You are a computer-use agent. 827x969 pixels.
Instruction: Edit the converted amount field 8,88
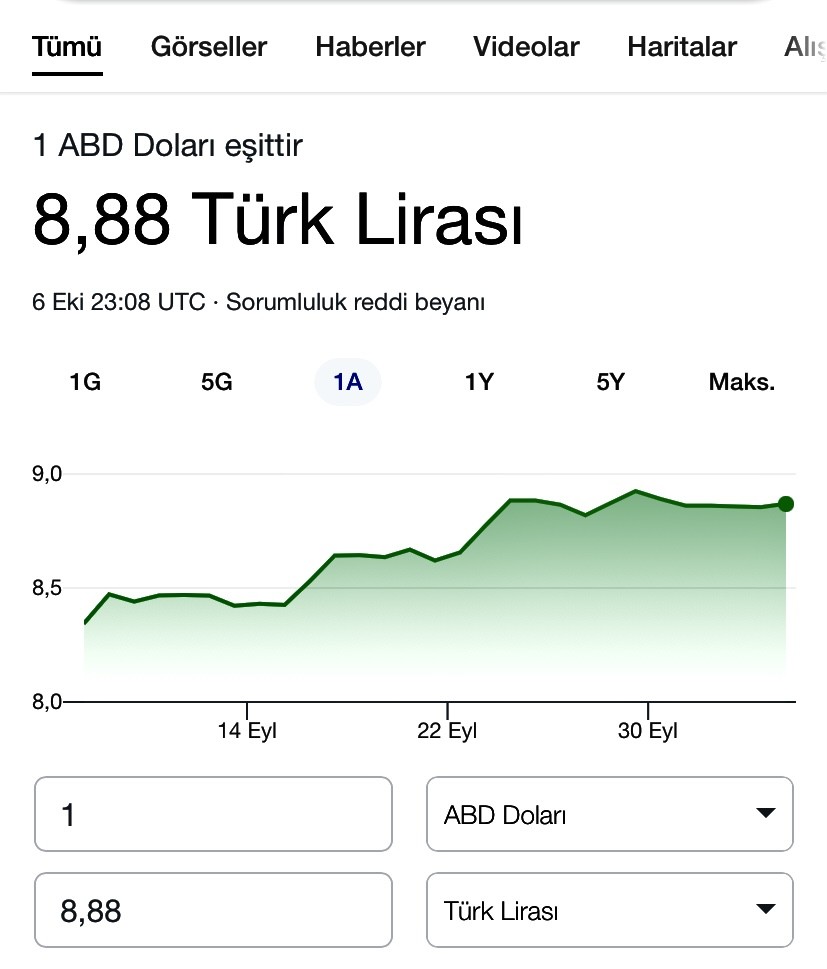tap(213, 910)
